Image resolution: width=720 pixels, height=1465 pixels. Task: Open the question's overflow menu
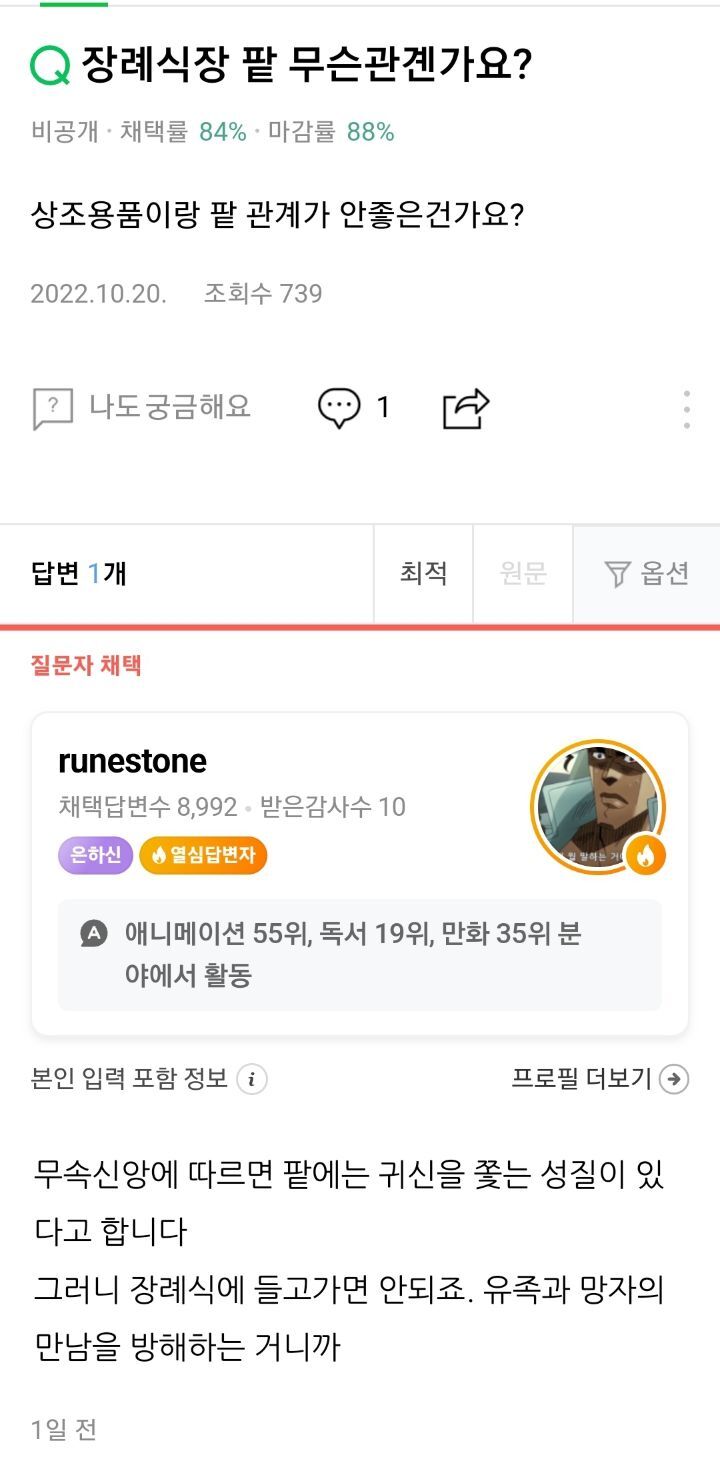686,409
